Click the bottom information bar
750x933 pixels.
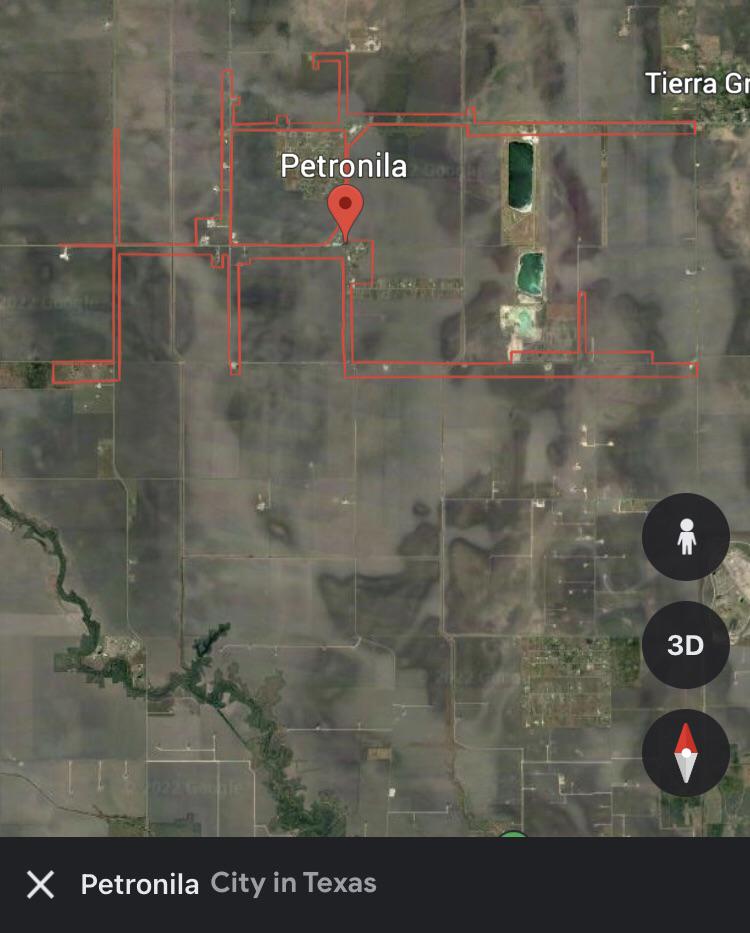[x=375, y=882]
